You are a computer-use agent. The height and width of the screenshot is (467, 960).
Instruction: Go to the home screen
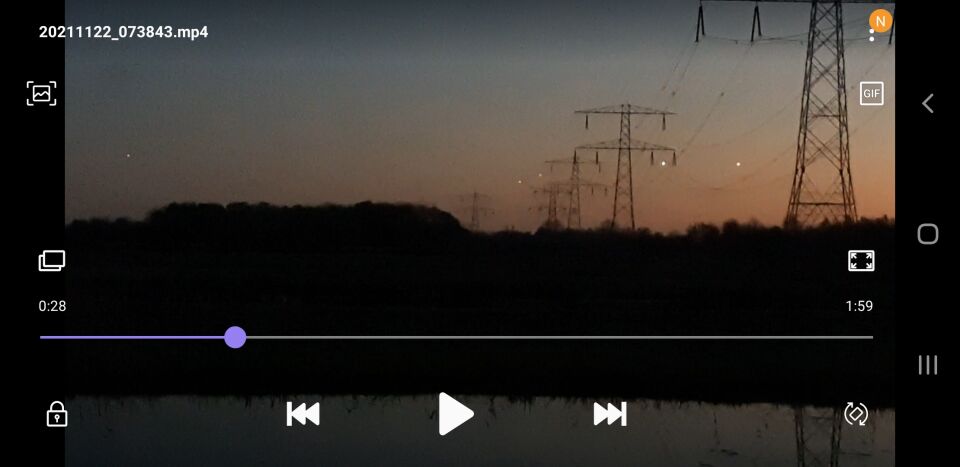[x=928, y=234]
